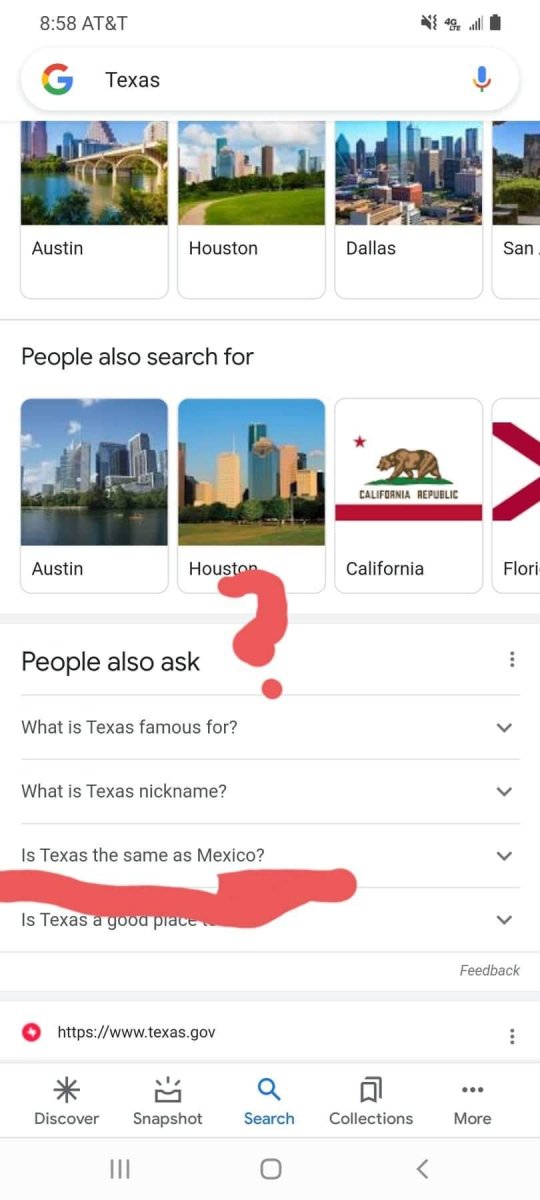The height and width of the screenshot is (1200, 540).
Task: Tap the Texas search box
Action: click(270, 80)
